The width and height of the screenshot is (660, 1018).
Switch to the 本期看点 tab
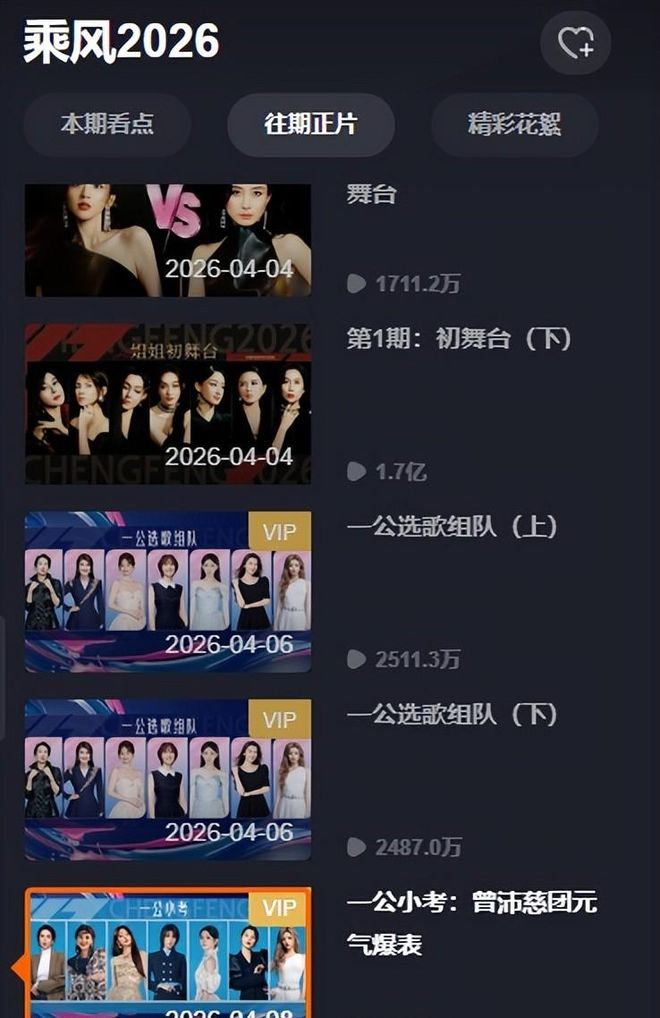point(107,125)
